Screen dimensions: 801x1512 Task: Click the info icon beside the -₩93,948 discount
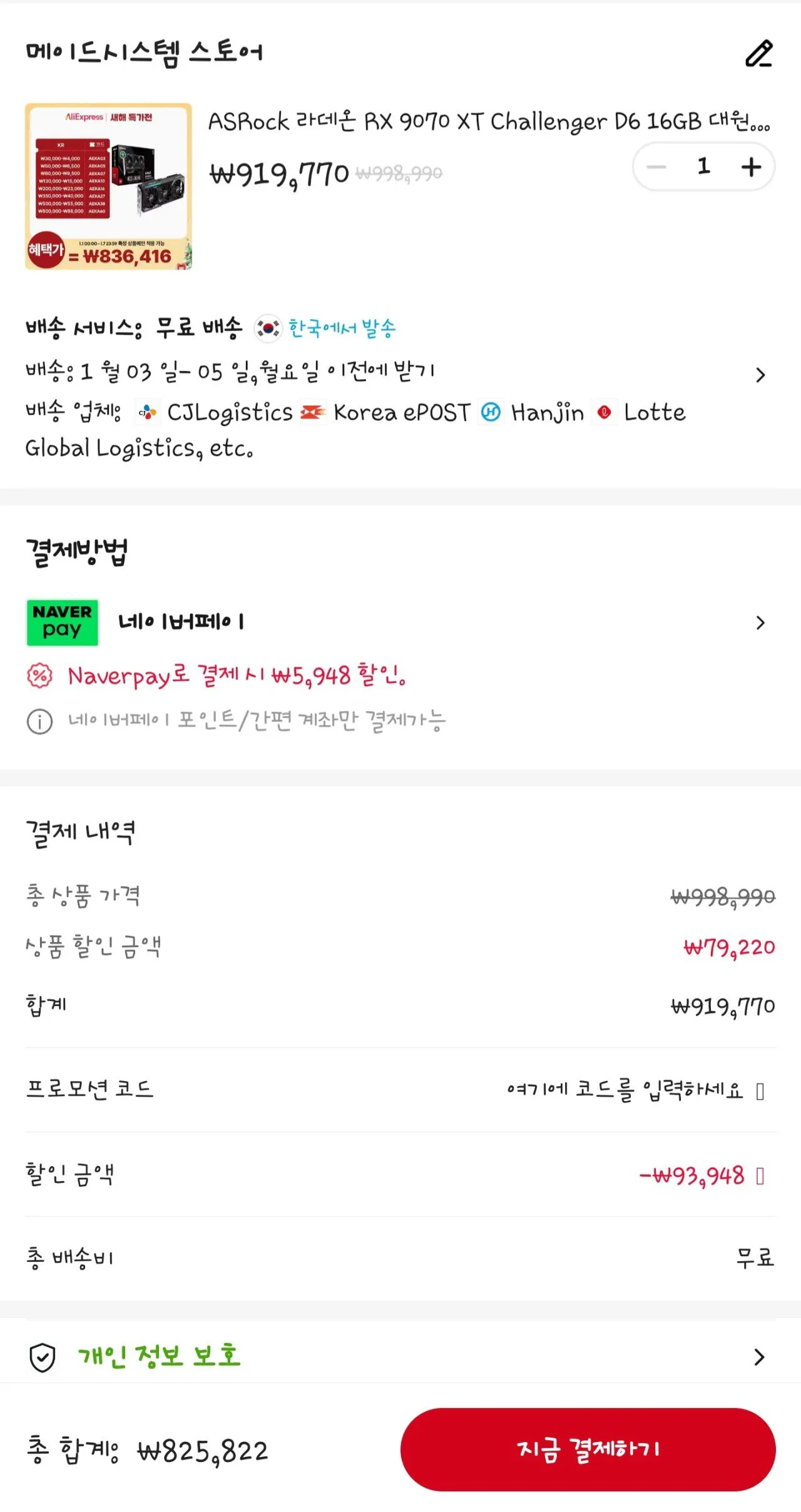tap(759, 1175)
